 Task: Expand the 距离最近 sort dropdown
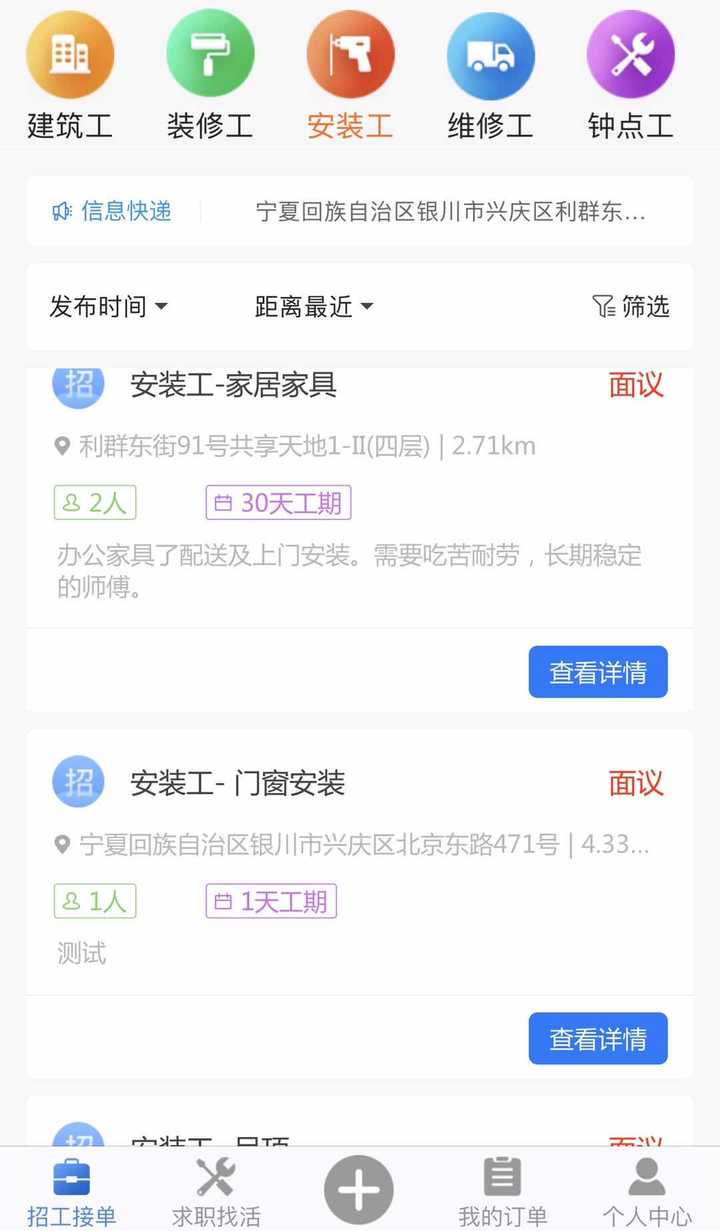314,306
